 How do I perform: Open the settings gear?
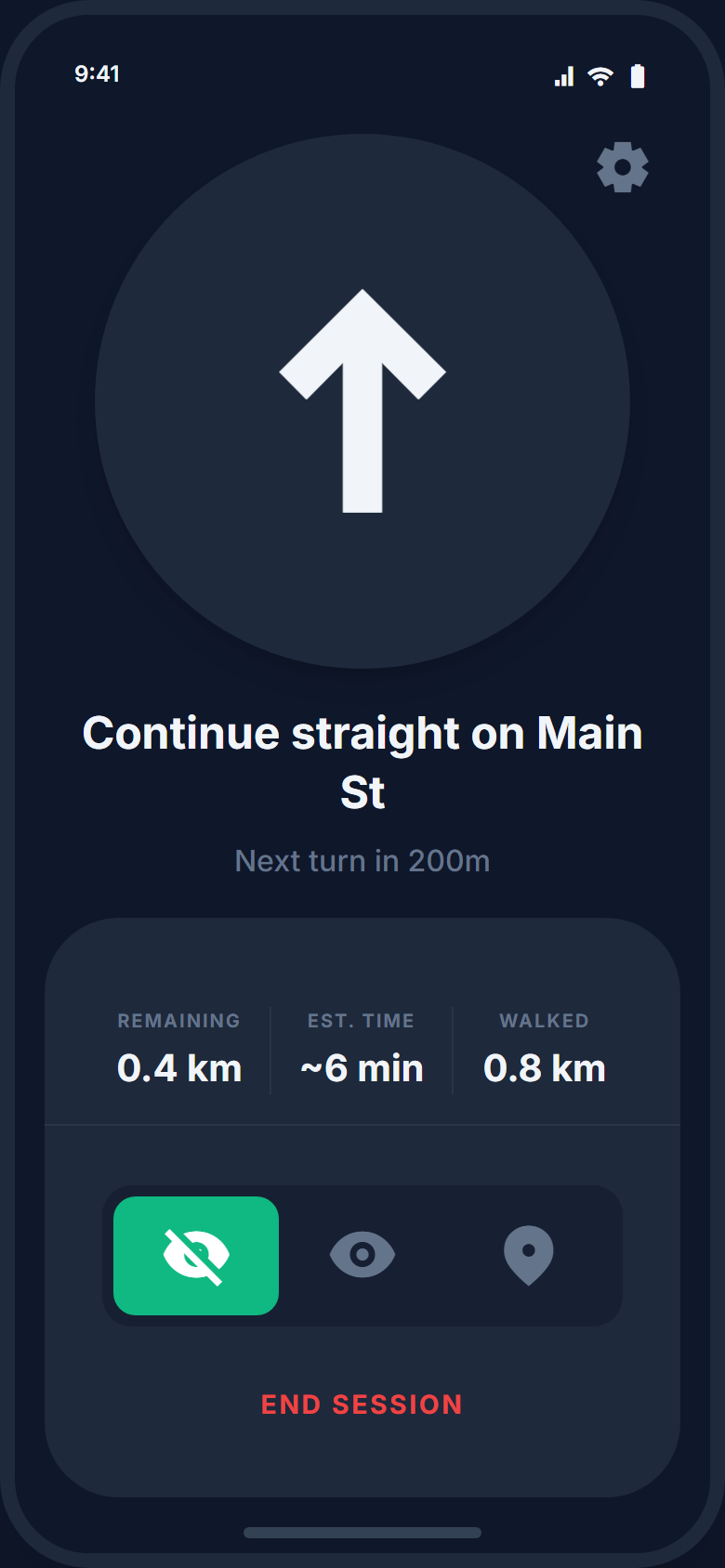pos(623,167)
